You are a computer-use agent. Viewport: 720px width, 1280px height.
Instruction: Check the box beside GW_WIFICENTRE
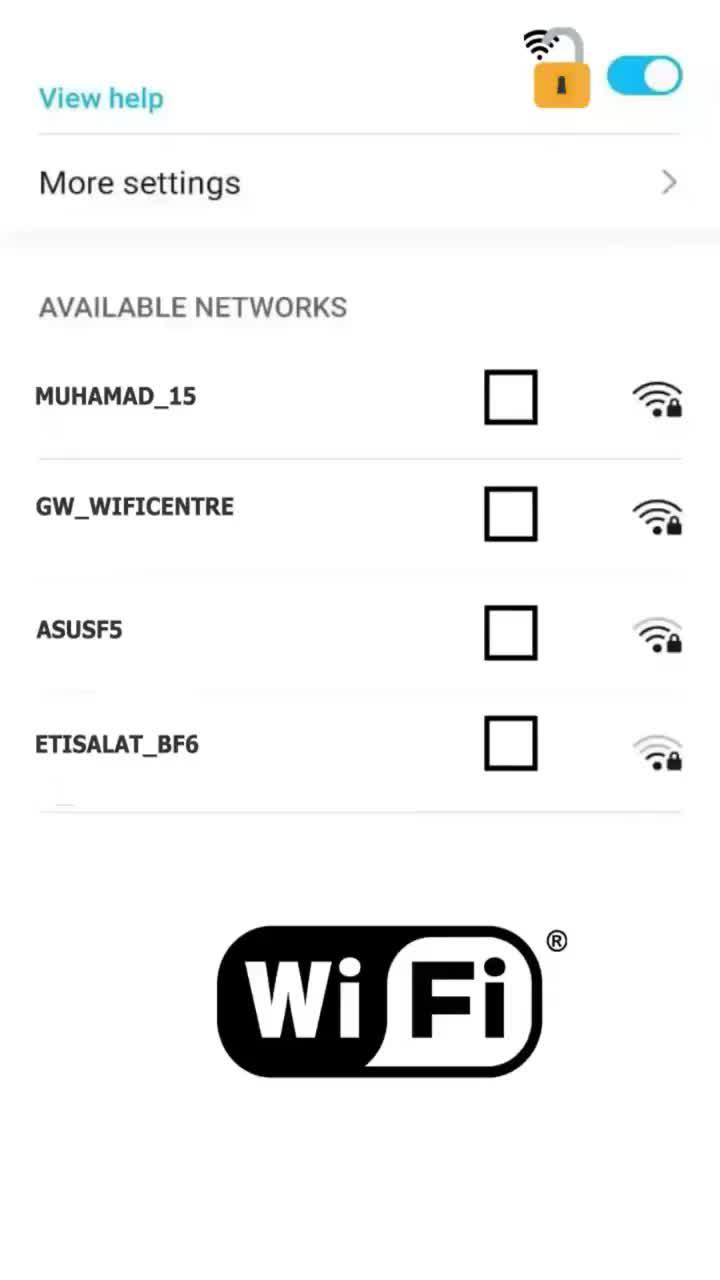510,514
